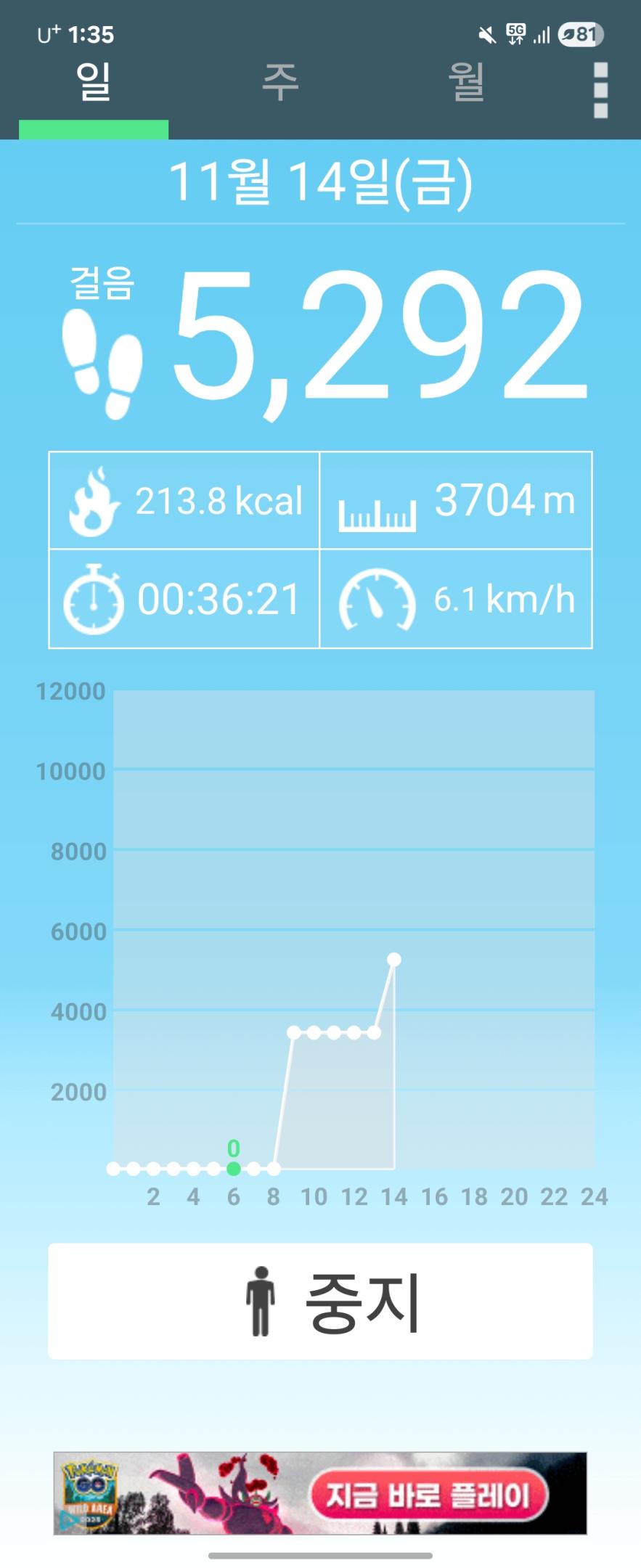
Task: Switch to the 주 (week) tab
Action: click(x=280, y=83)
